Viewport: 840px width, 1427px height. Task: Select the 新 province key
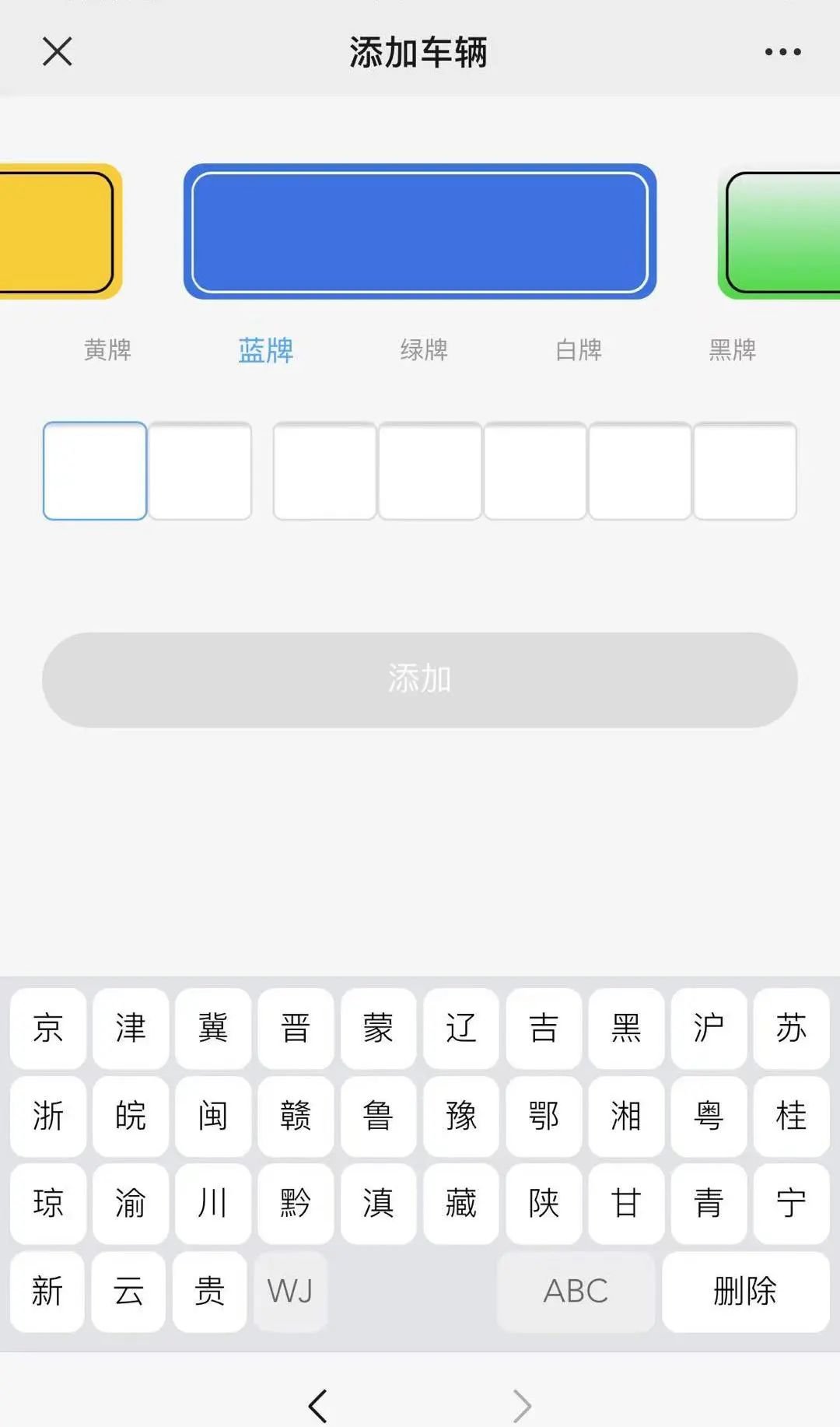pos(47,1291)
